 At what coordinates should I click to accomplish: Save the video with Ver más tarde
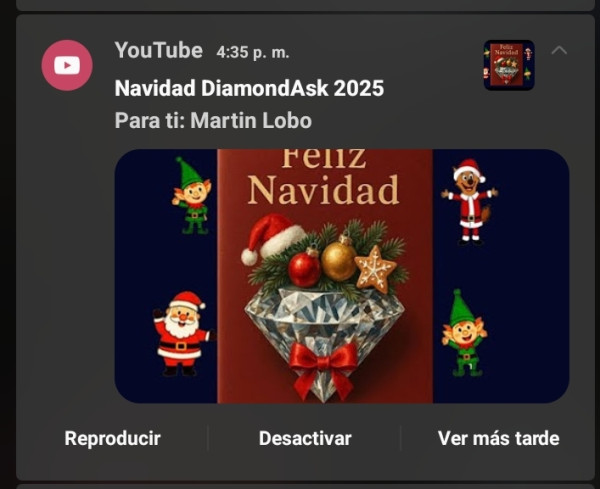(x=498, y=438)
